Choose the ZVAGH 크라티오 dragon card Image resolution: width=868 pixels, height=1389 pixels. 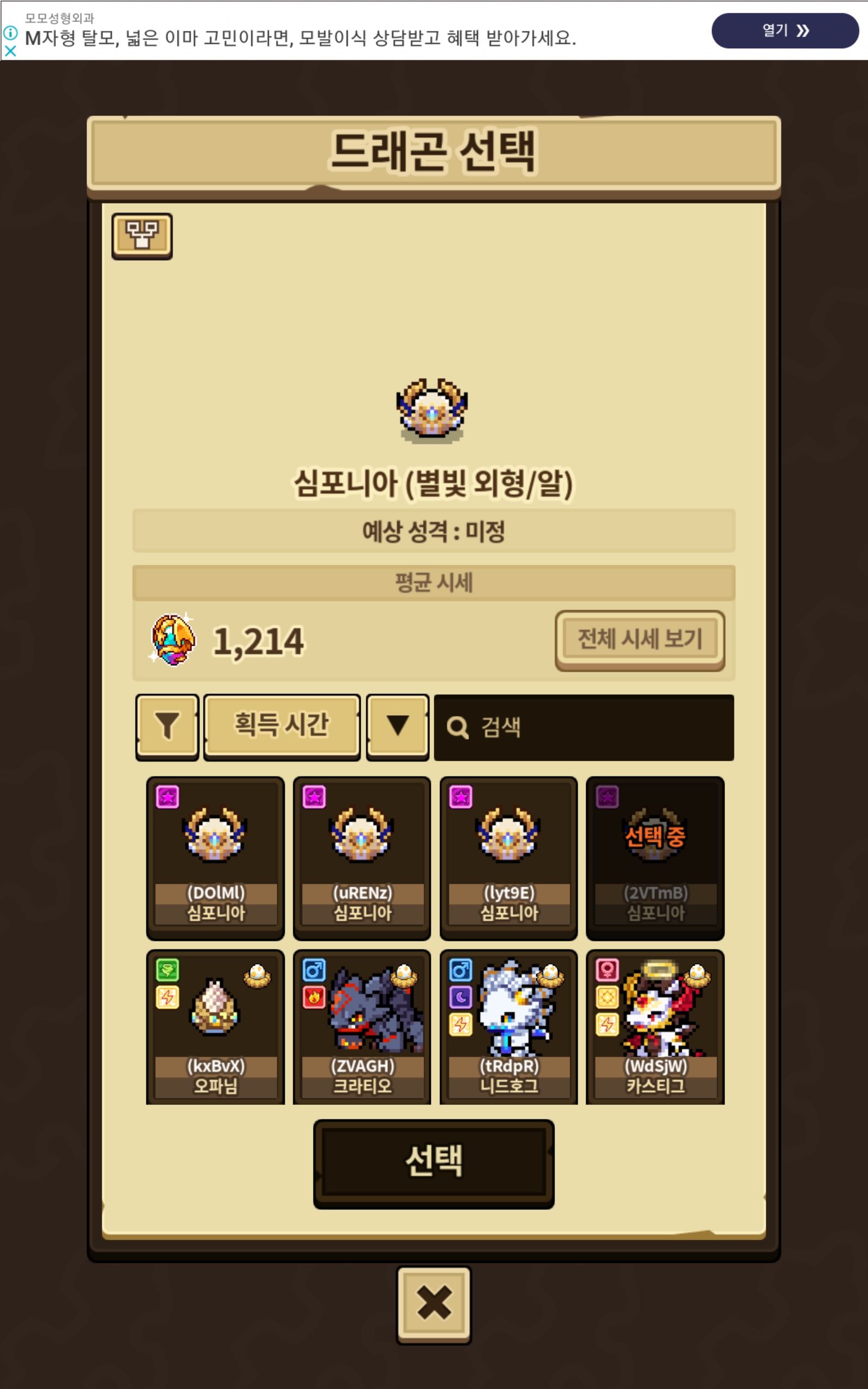pyautogui.click(x=362, y=1027)
